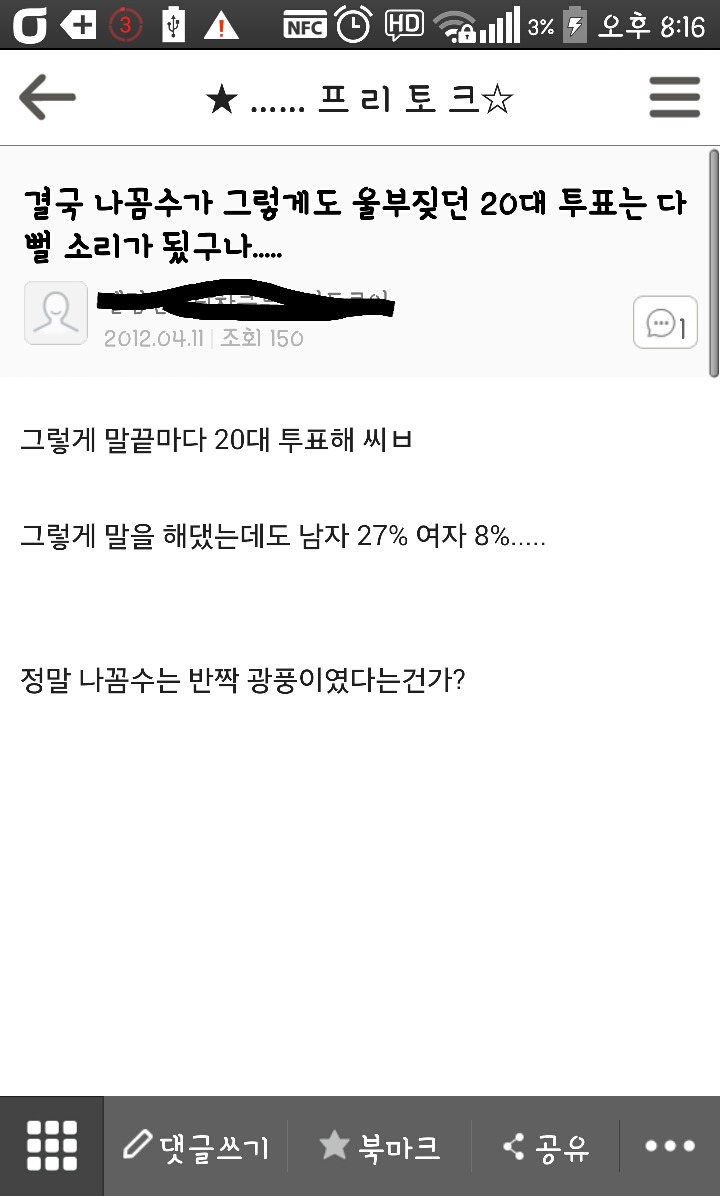Expand the hamburger menu at top right

(674, 97)
